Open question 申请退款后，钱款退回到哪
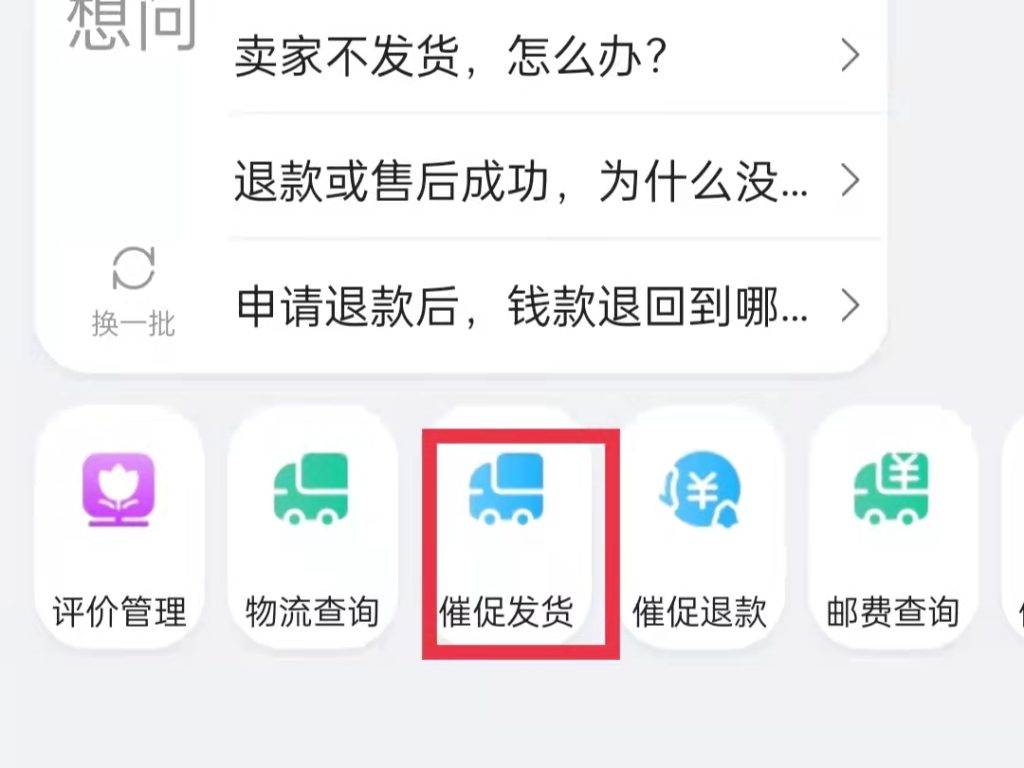The width and height of the screenshot is (1024, 768). pyautogui.click(x=545, y=306)
